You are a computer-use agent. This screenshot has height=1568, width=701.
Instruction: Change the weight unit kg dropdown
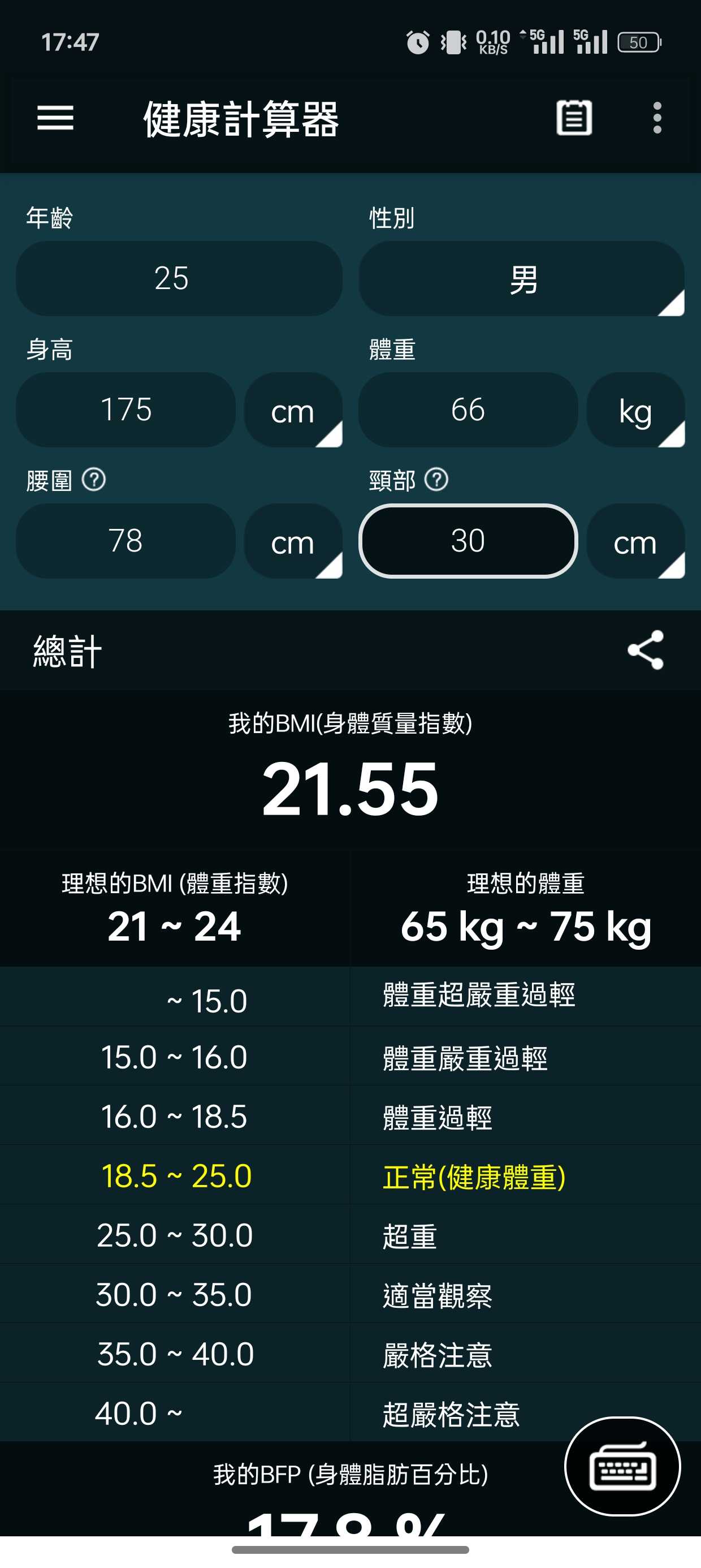pos(636,410)
